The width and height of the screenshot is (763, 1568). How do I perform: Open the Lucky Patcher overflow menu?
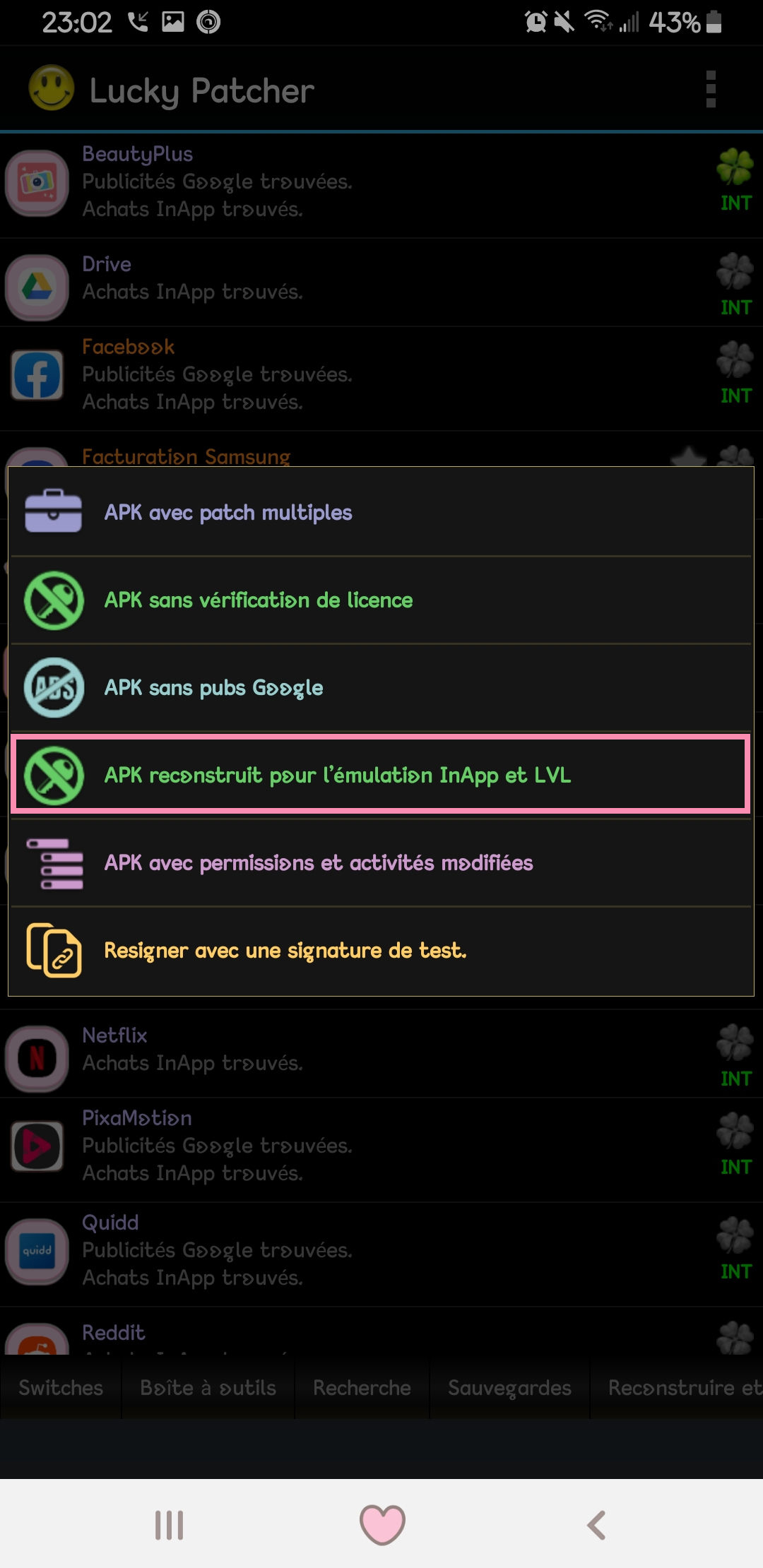point(711,89)
